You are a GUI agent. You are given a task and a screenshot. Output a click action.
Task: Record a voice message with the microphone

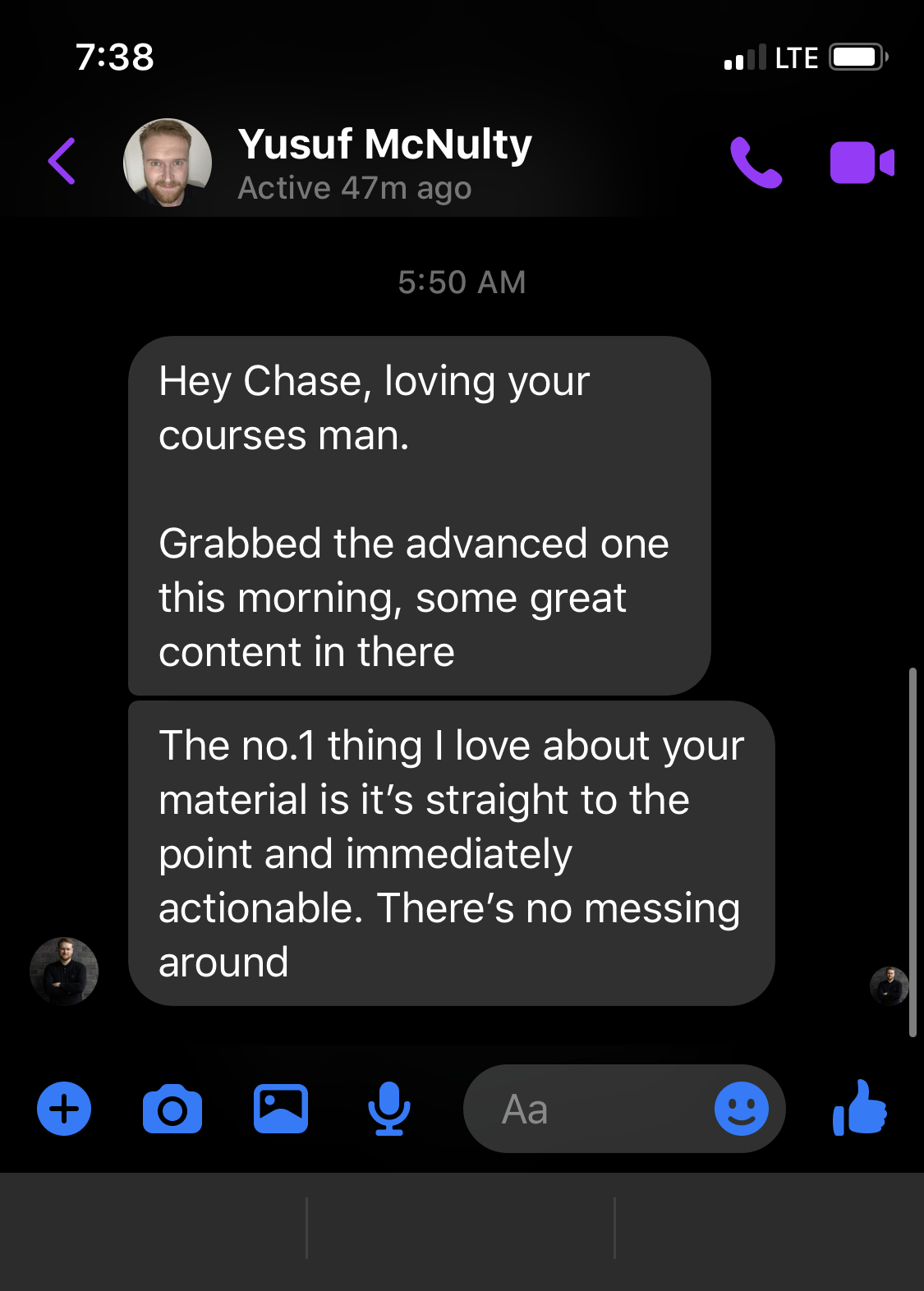388,1109
